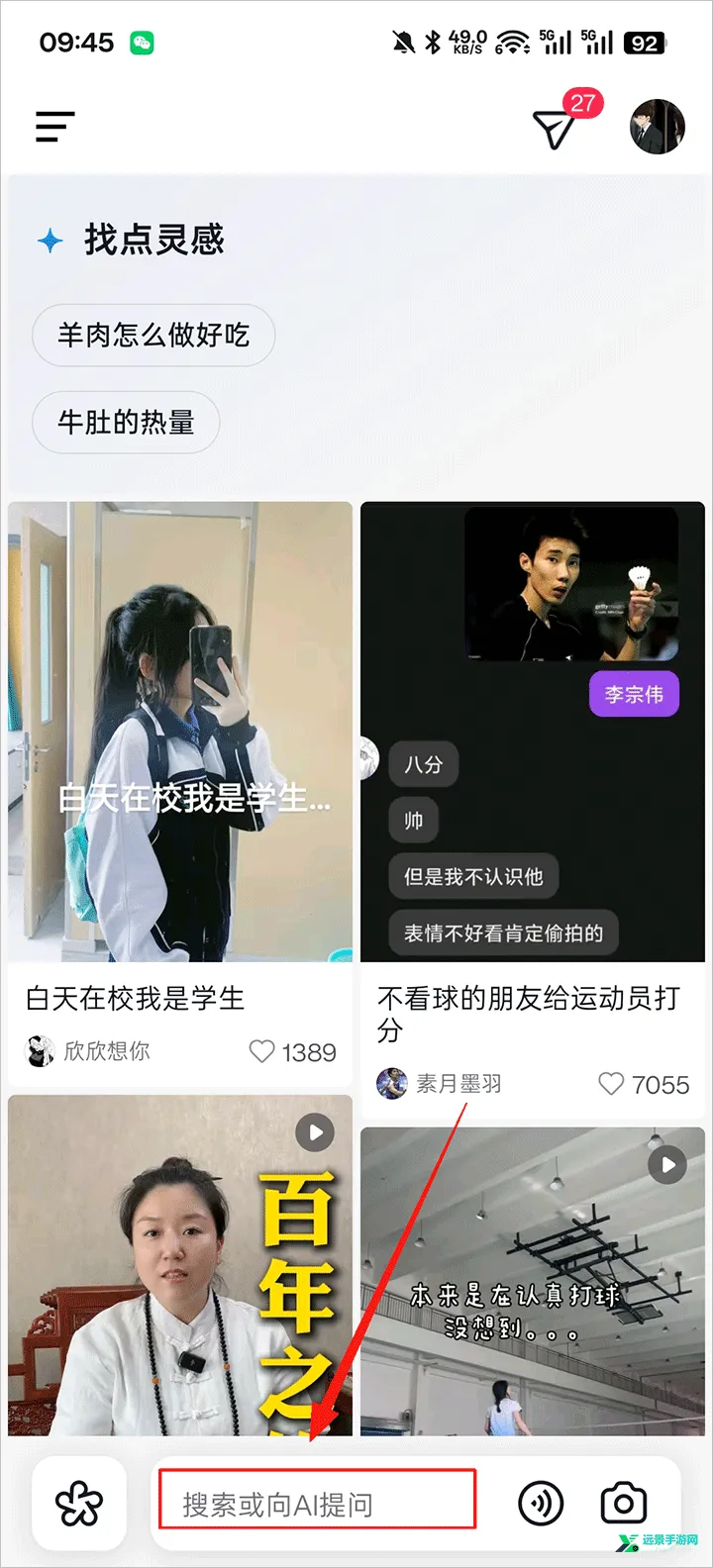This screenshot has width=713, height=1568.
Task: Tap the search field 搜索或向AI提问
Action: tap(317, 1499)
